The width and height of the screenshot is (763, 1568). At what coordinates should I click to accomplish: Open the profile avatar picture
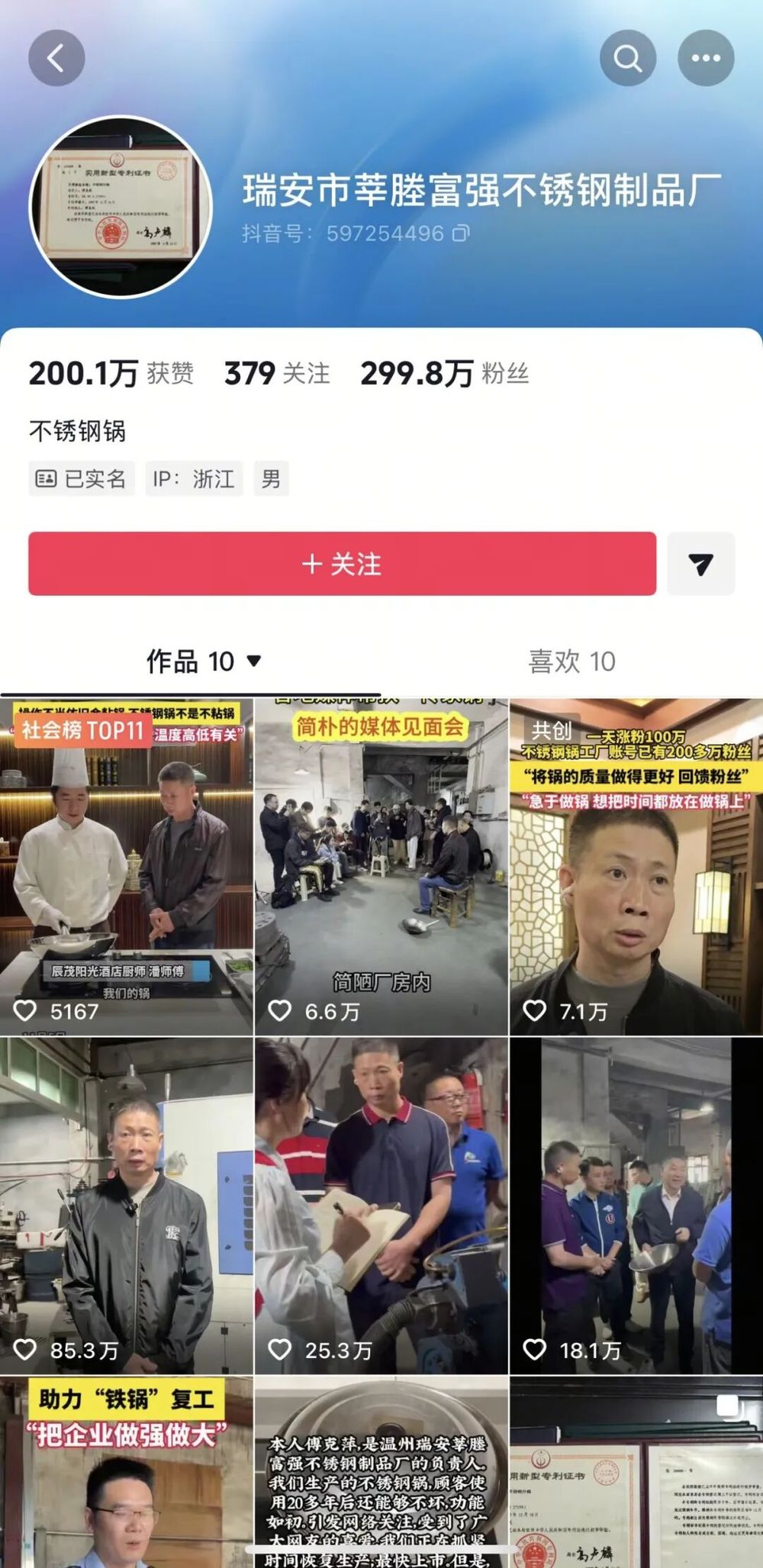pyautogui.click(x=120, y=207)
